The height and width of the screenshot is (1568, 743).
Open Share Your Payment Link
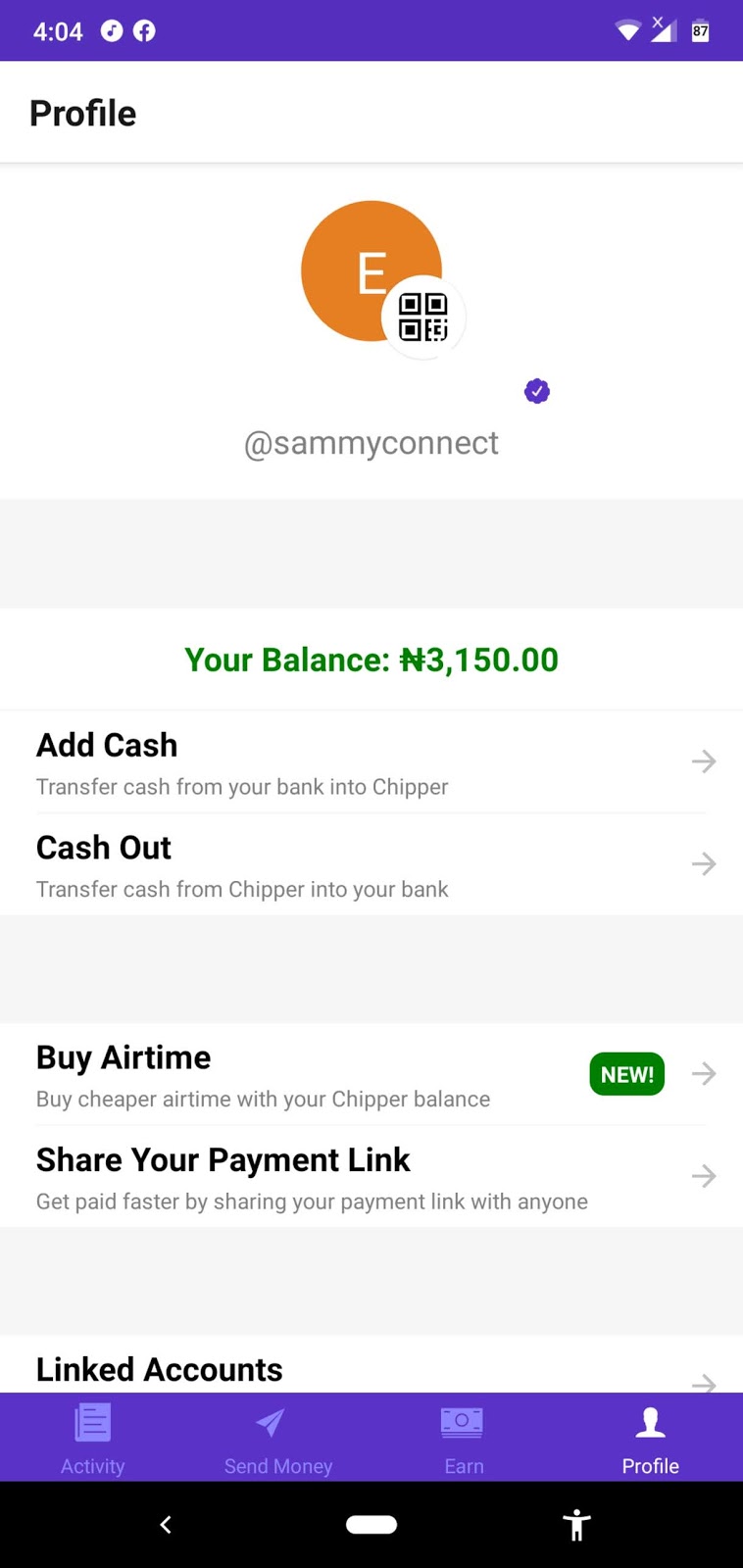(x=371, y=1177)
